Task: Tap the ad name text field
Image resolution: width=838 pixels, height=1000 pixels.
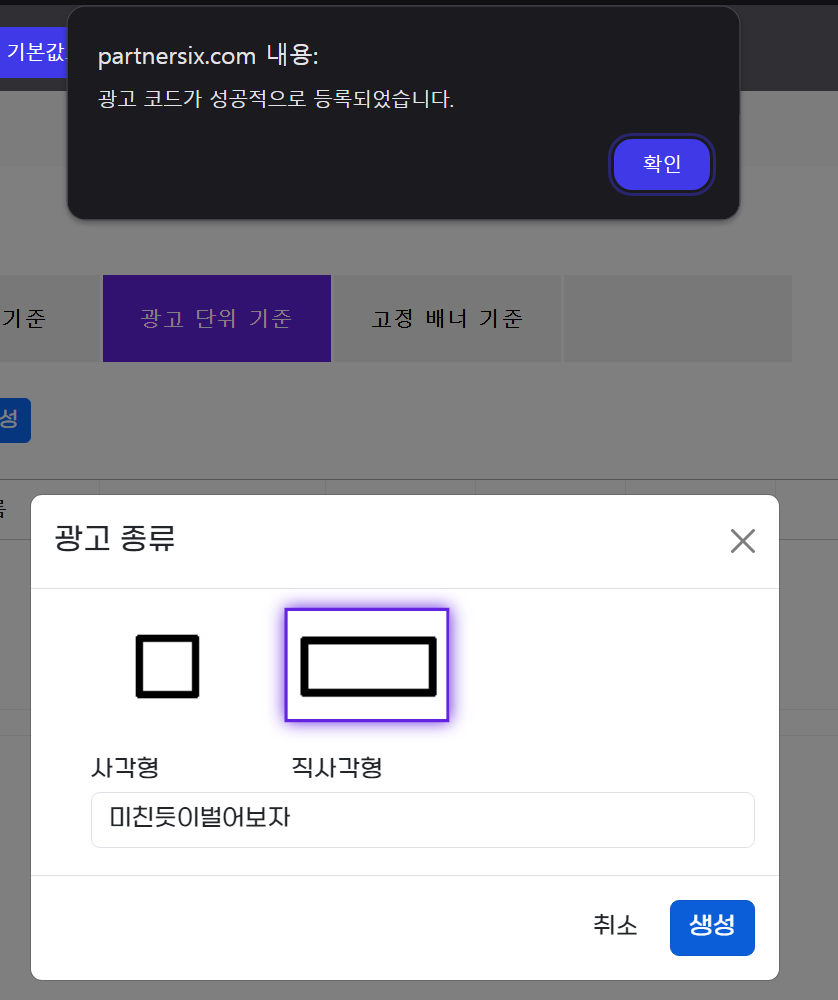Action: tap(422, 820)
